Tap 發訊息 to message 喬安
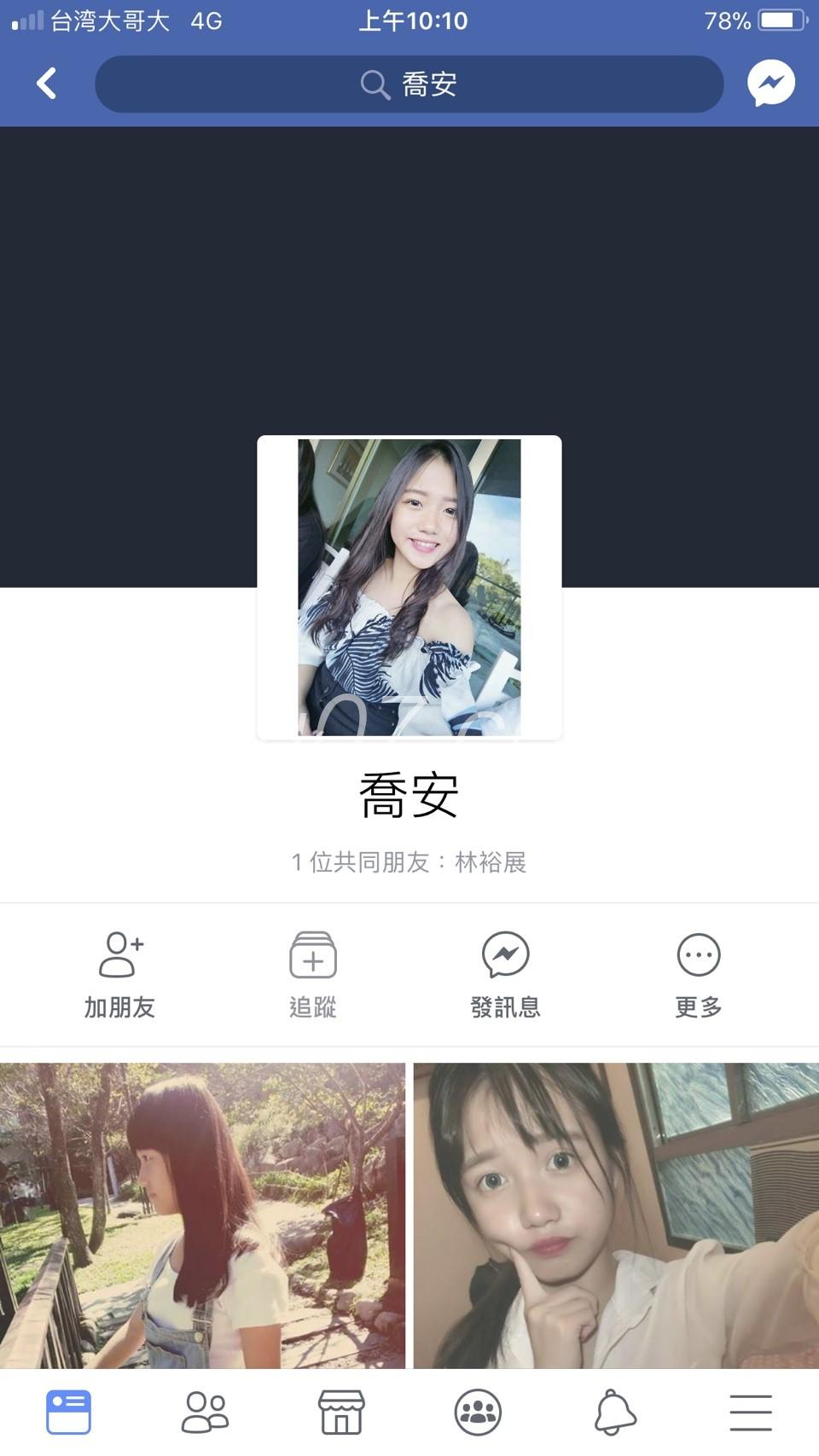Viewport: 819px width, 1456px height. [x=506, y=974]
